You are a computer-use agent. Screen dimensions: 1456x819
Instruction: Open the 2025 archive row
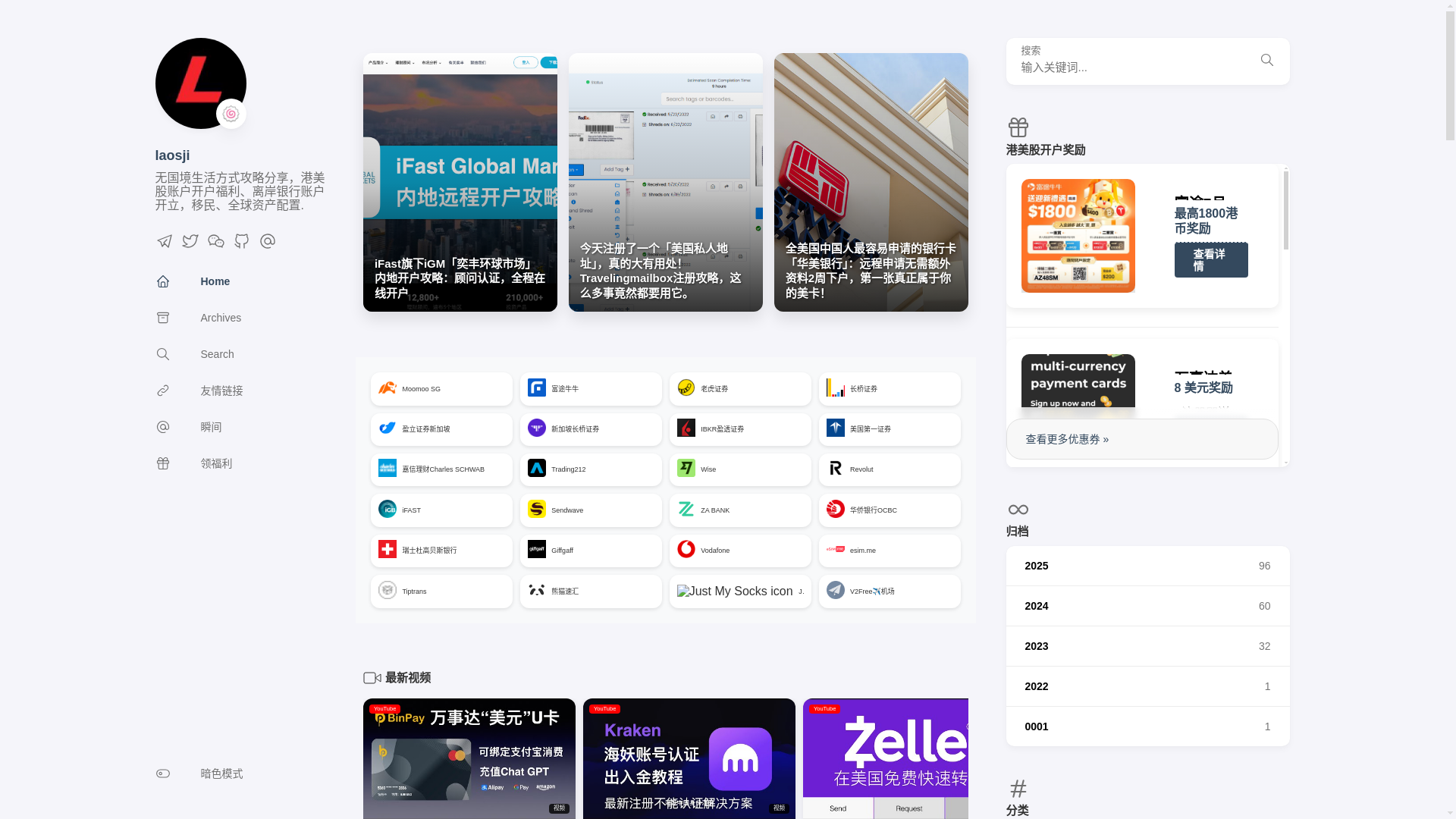coord(1147,566)
